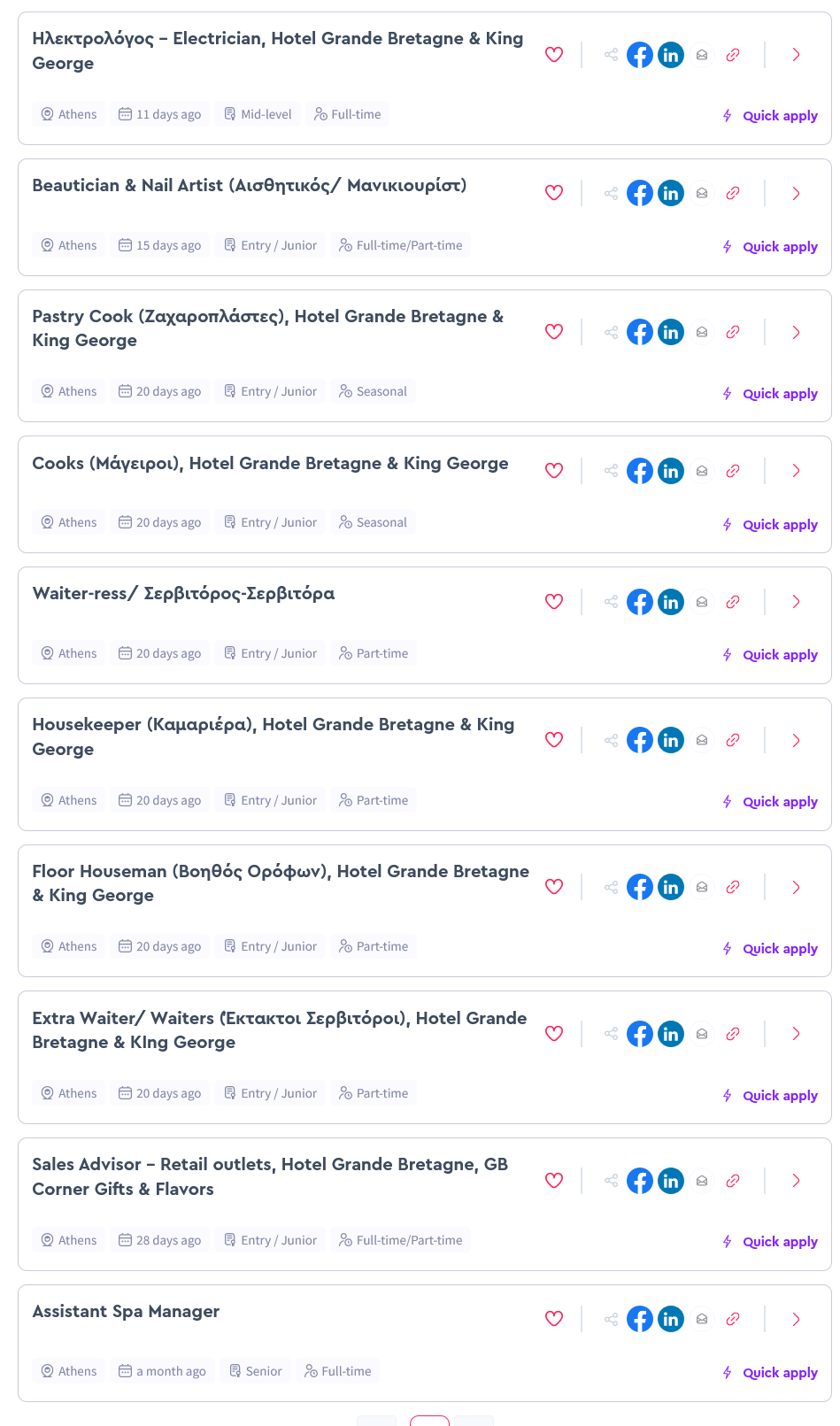Save the Electrician job with the heart icon
Screen dimensions: 840x1426
(x=554, y=55)
